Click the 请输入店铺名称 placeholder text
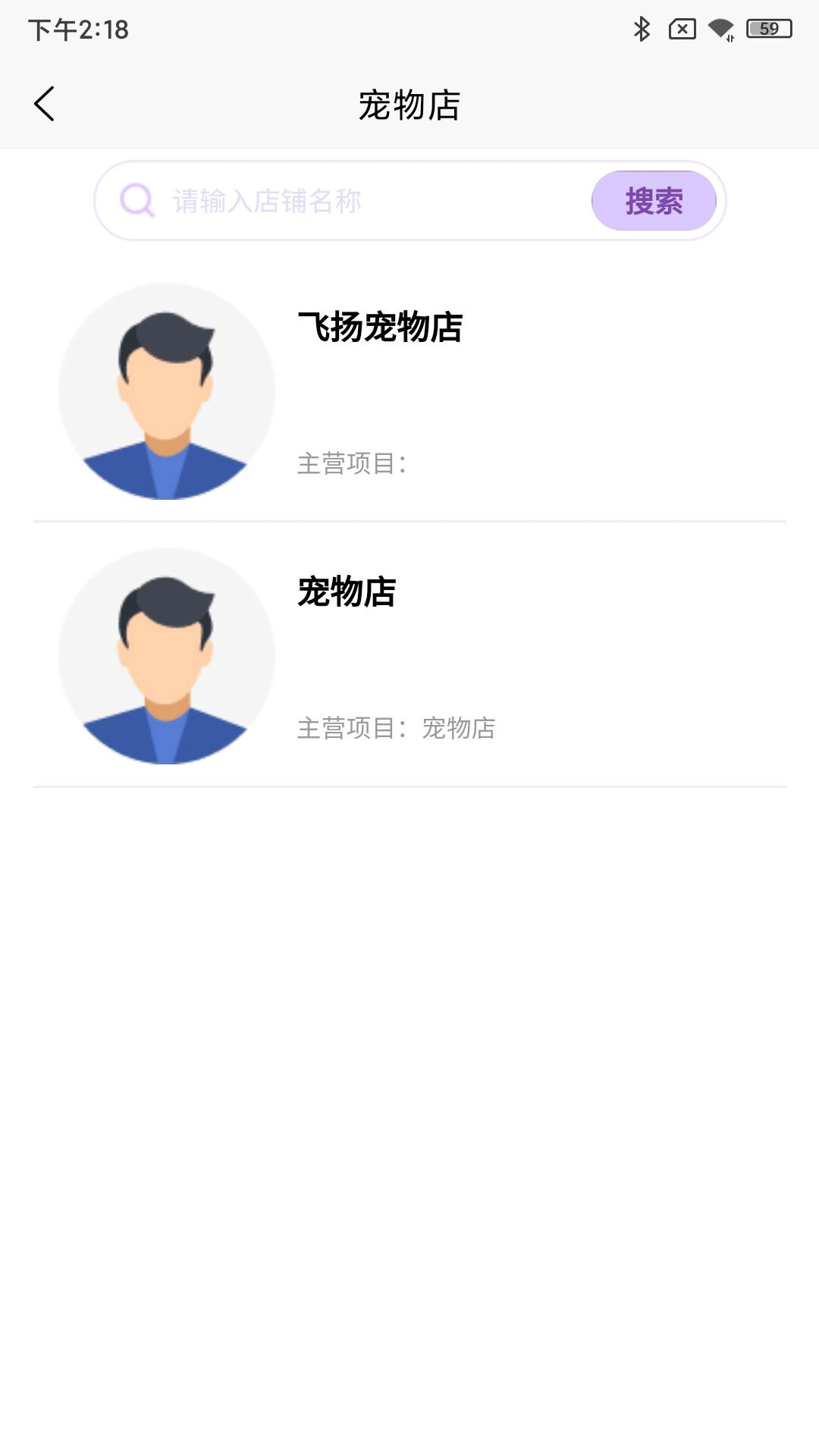This screenshot has width=819, height=1456. pyautogui.click(x=267, y=200)
